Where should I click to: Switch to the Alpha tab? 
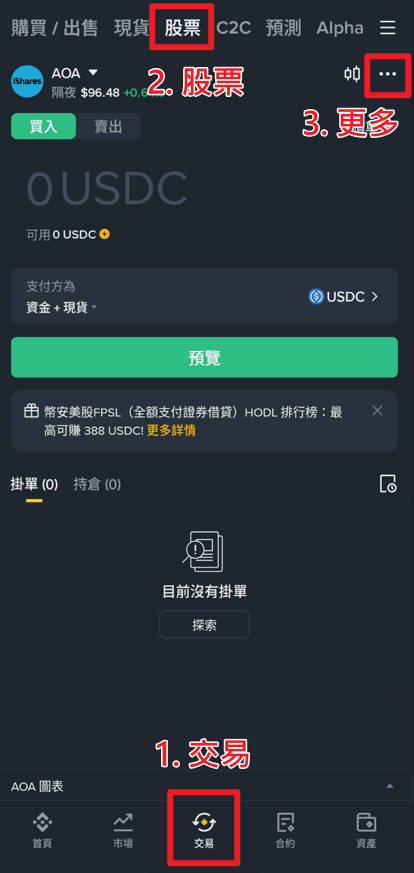tap(339, 28)
